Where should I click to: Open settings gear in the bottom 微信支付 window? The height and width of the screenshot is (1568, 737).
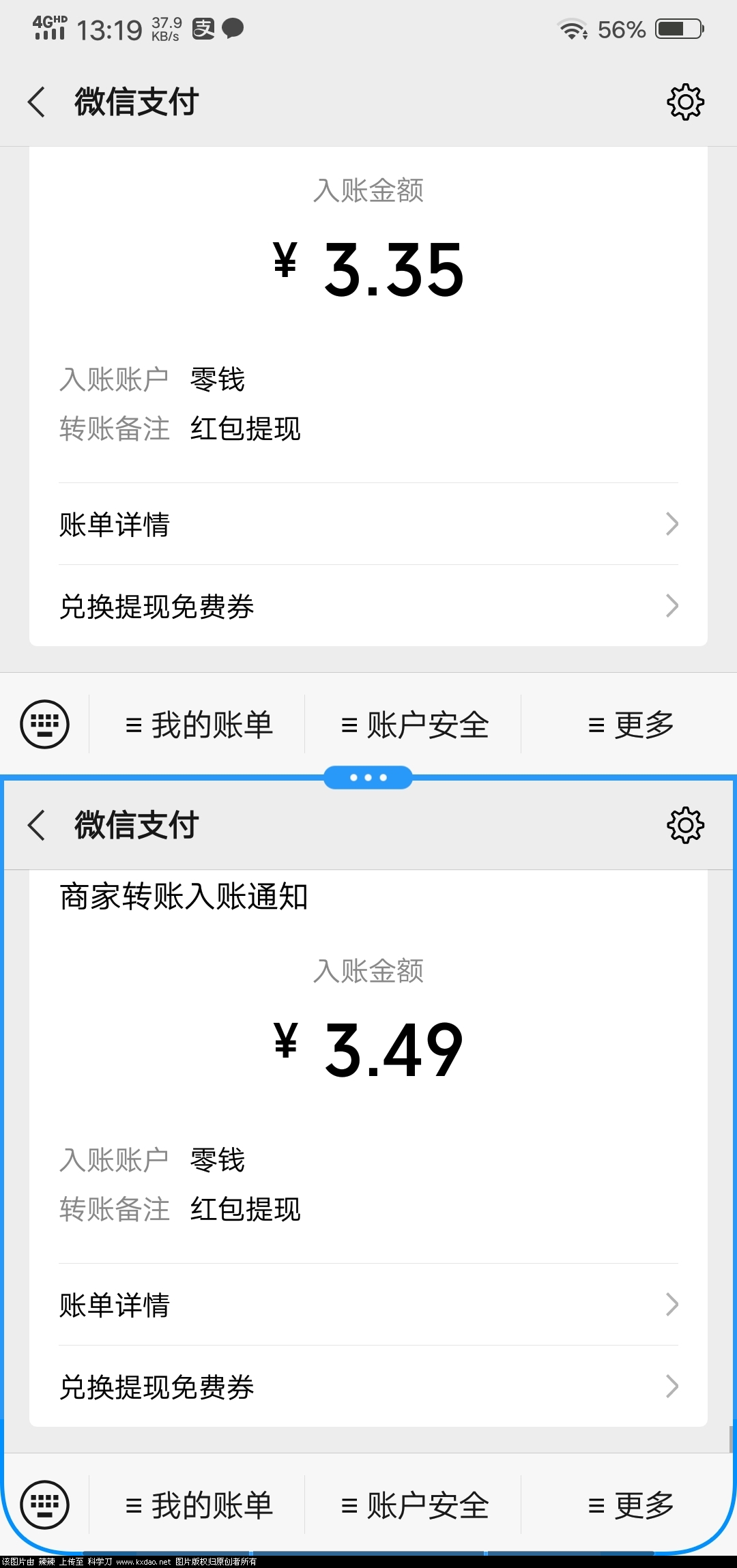(x=687, y=826)
